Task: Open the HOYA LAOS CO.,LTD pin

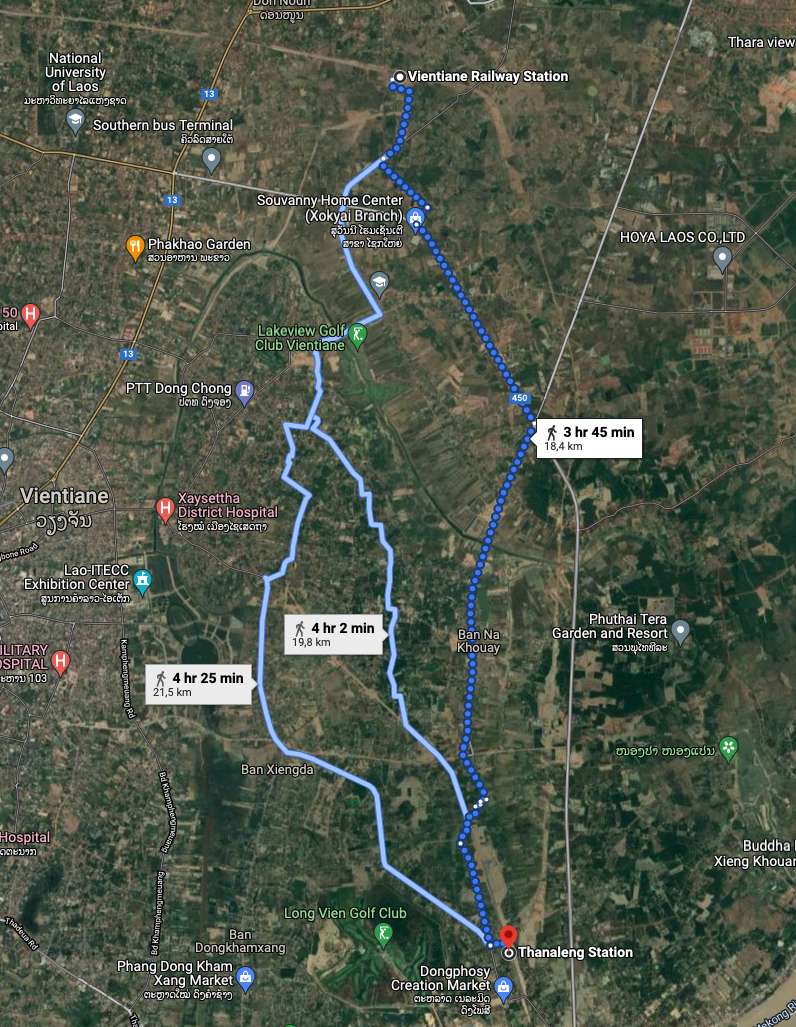Action: pyautogui.click(x=723, y=259)
